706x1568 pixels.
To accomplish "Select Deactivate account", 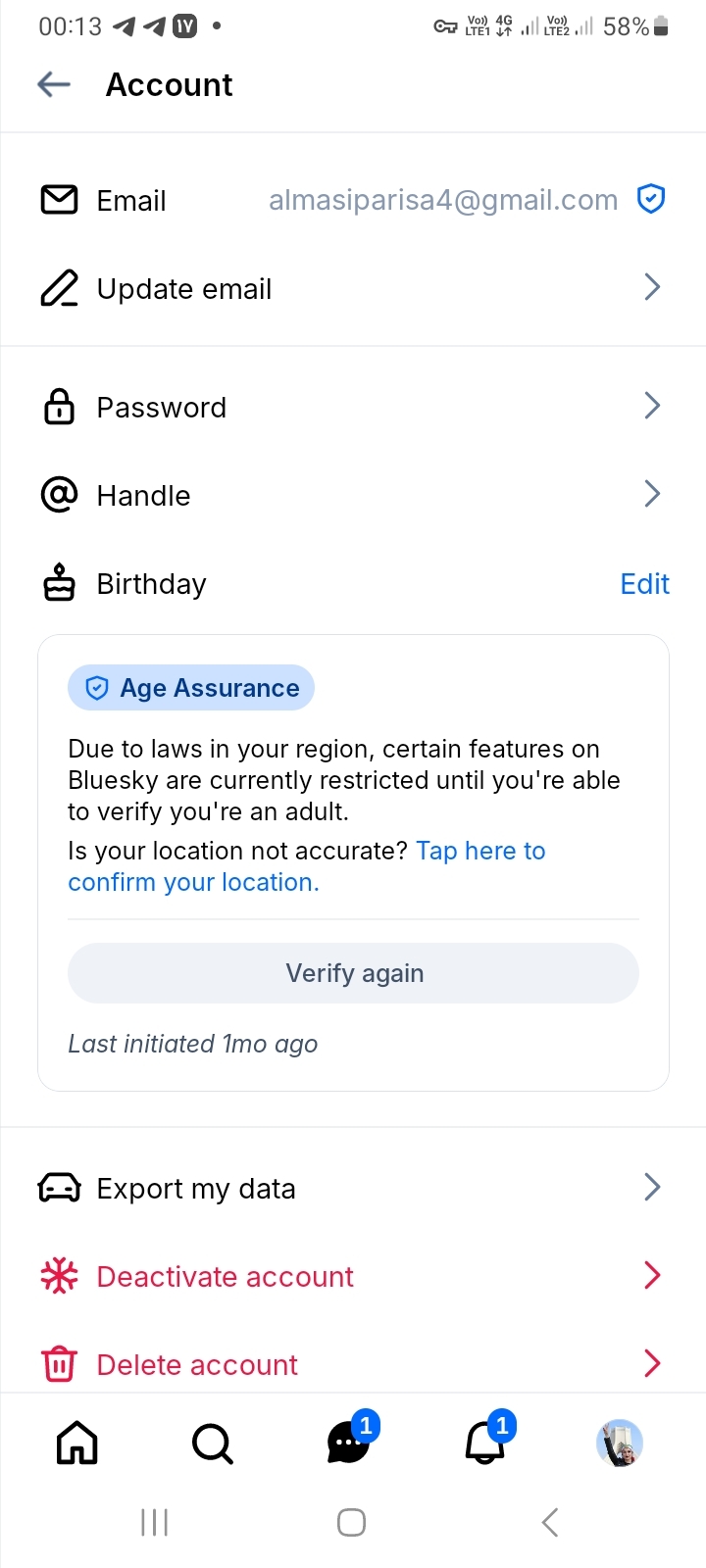I will click(353, 1277).
